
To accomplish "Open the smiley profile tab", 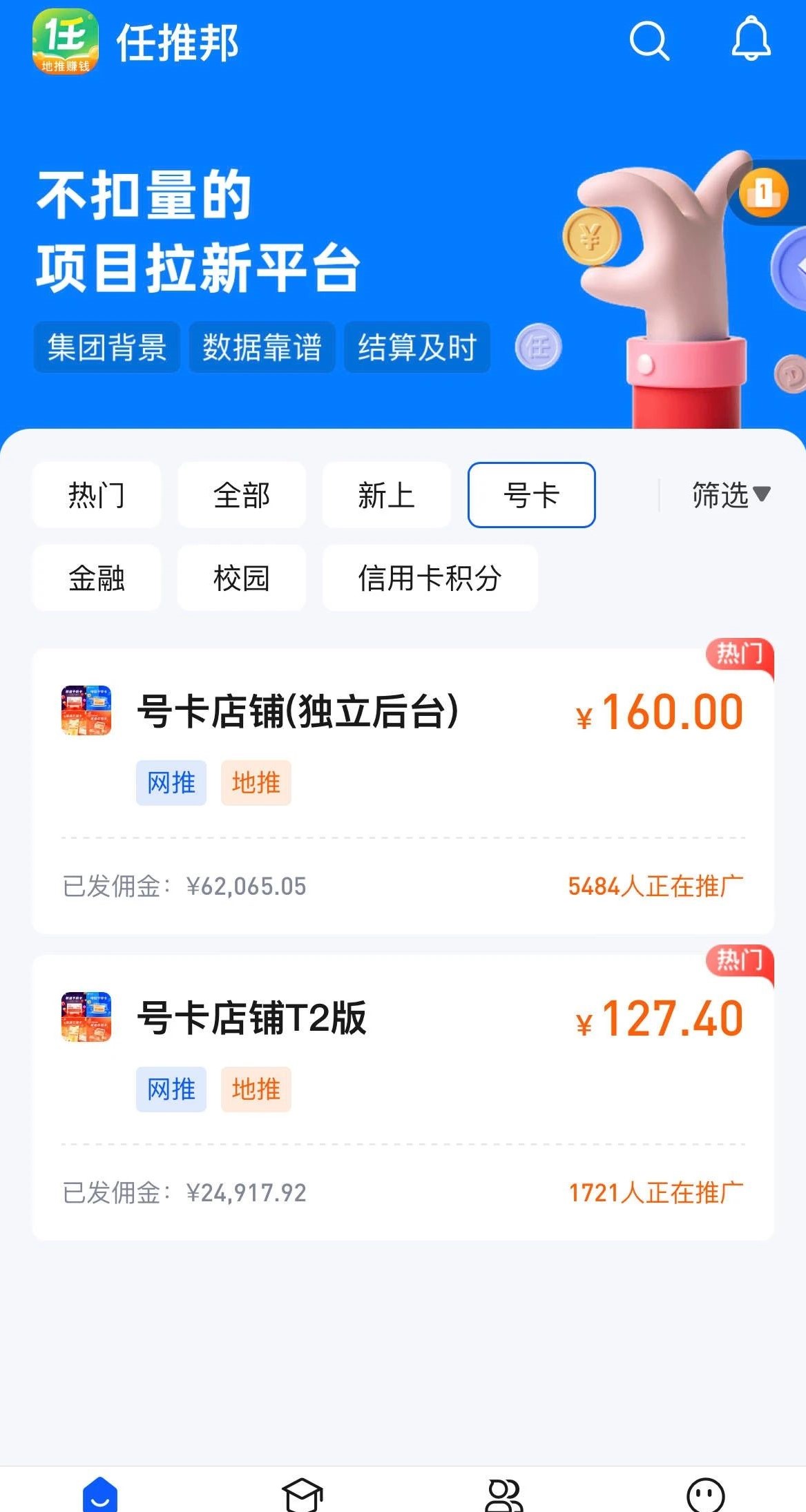I will [x=705, y=1495].
